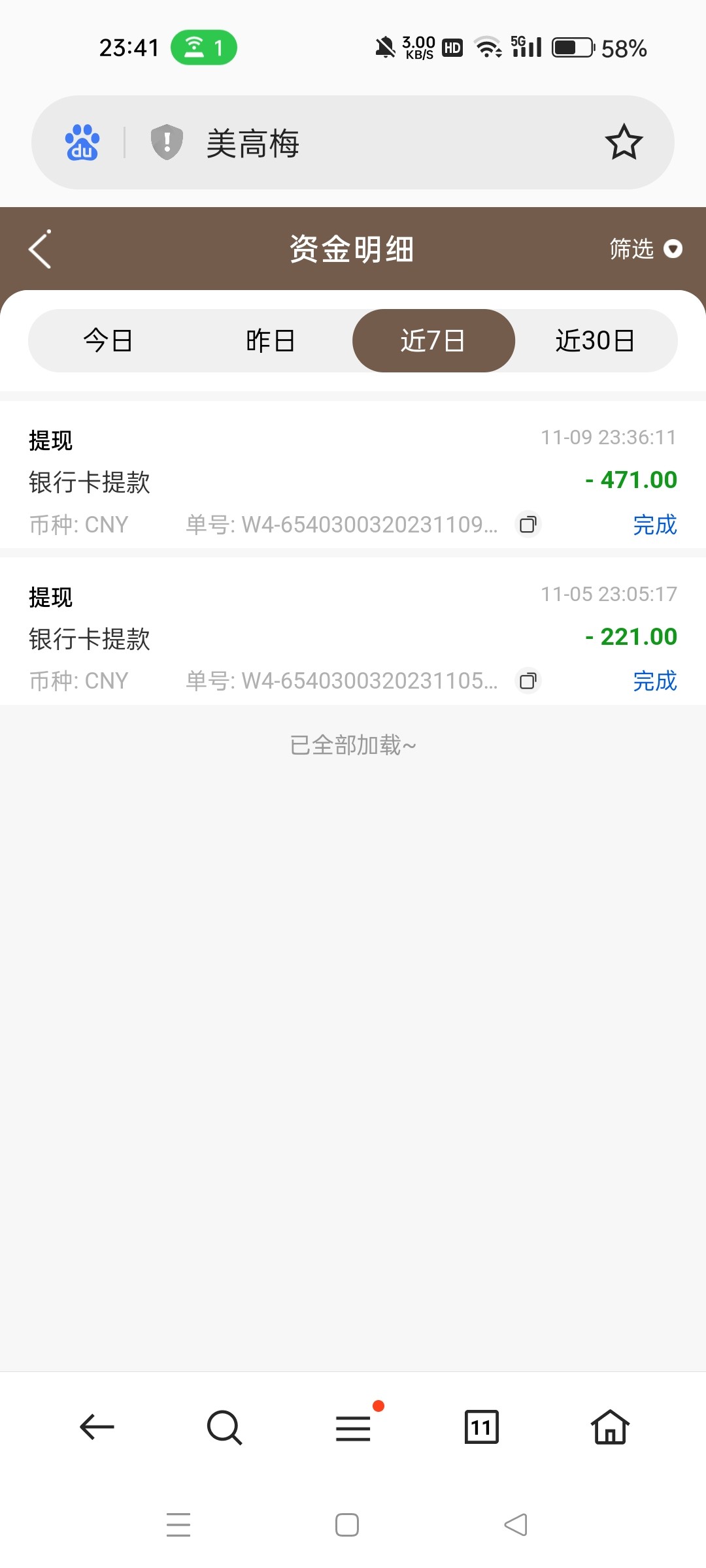The image size is (706, 1568).
Task: Bookmark this page with the star icon
Action: tap(624, 142)
